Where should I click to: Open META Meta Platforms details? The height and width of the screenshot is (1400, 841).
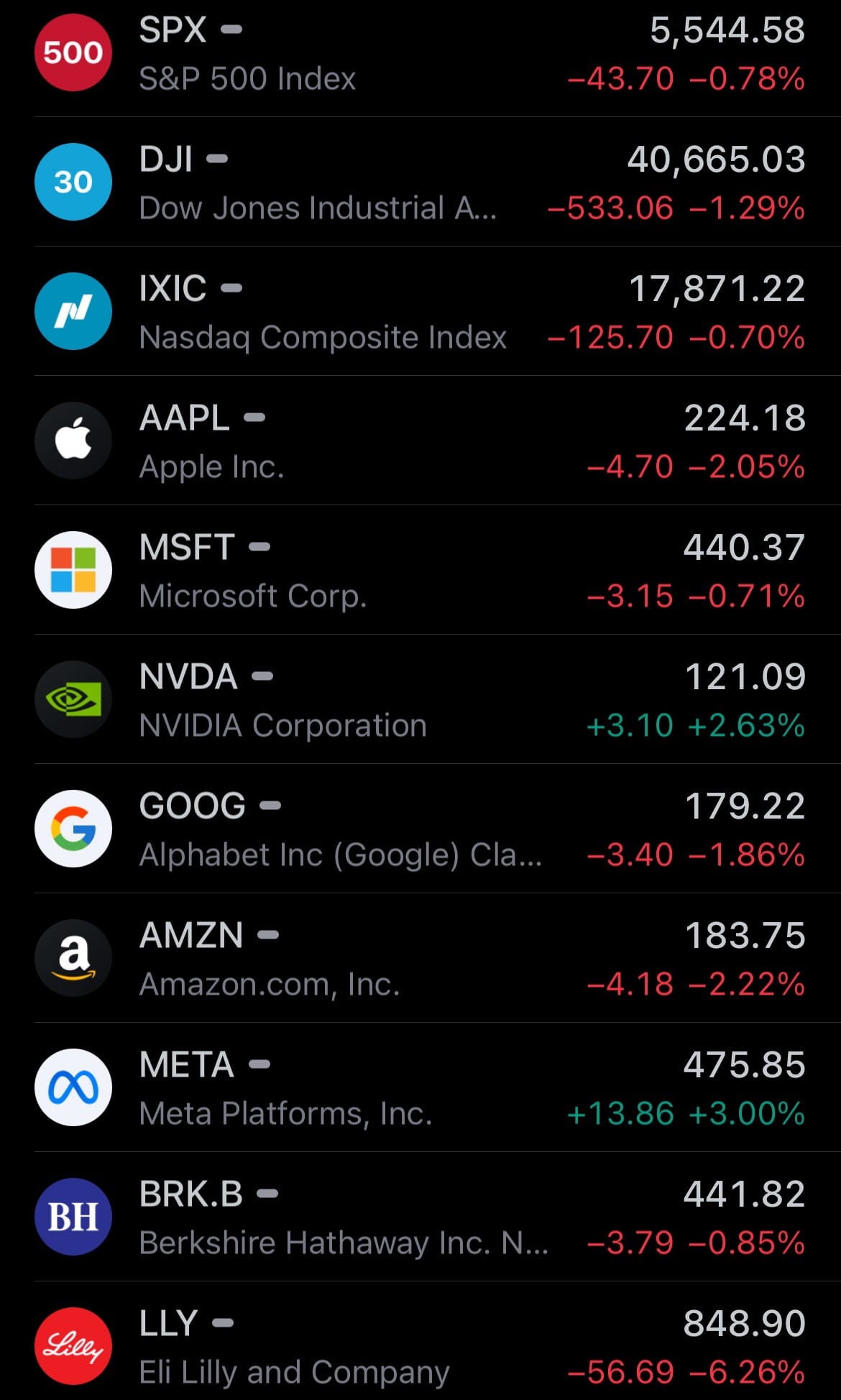pyautogui.click(x=420, y=1088)
